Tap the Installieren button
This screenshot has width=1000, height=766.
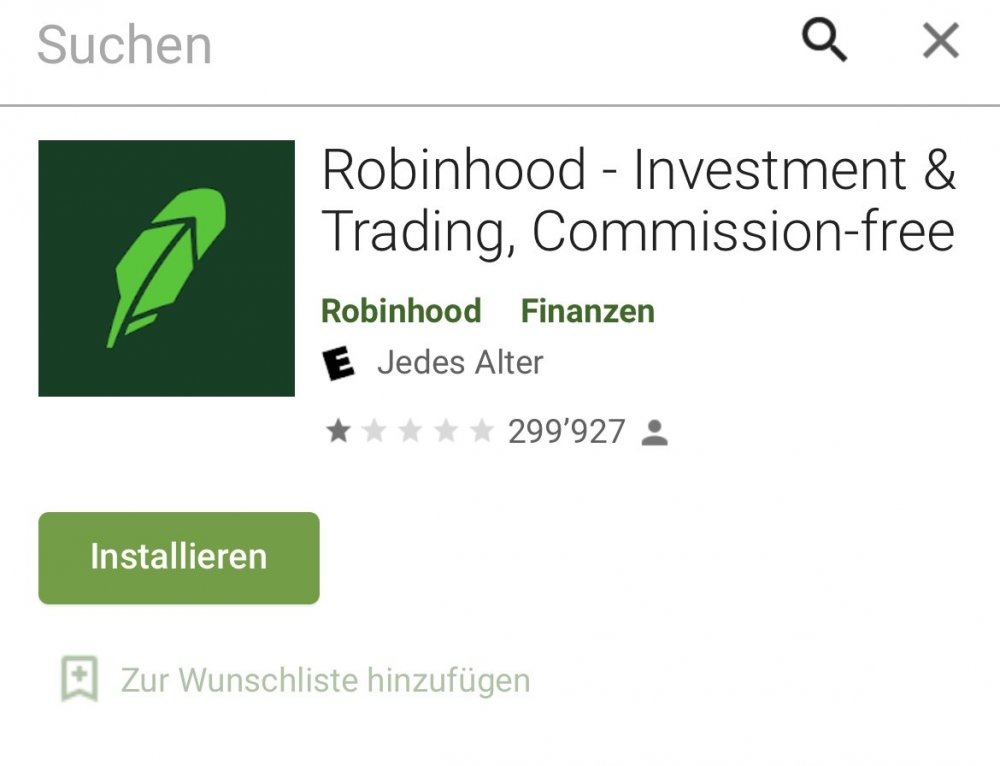click(x=179, y=558)
